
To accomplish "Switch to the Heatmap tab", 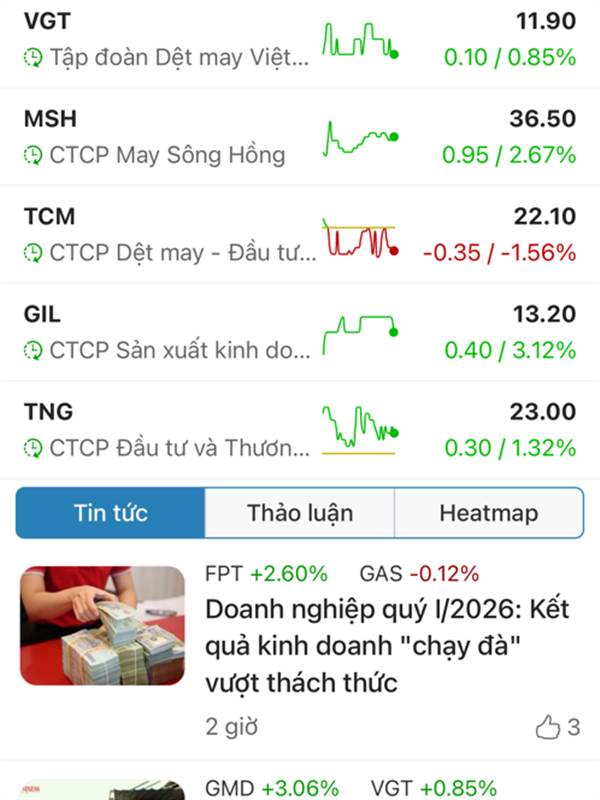I will tap(488, 513).
